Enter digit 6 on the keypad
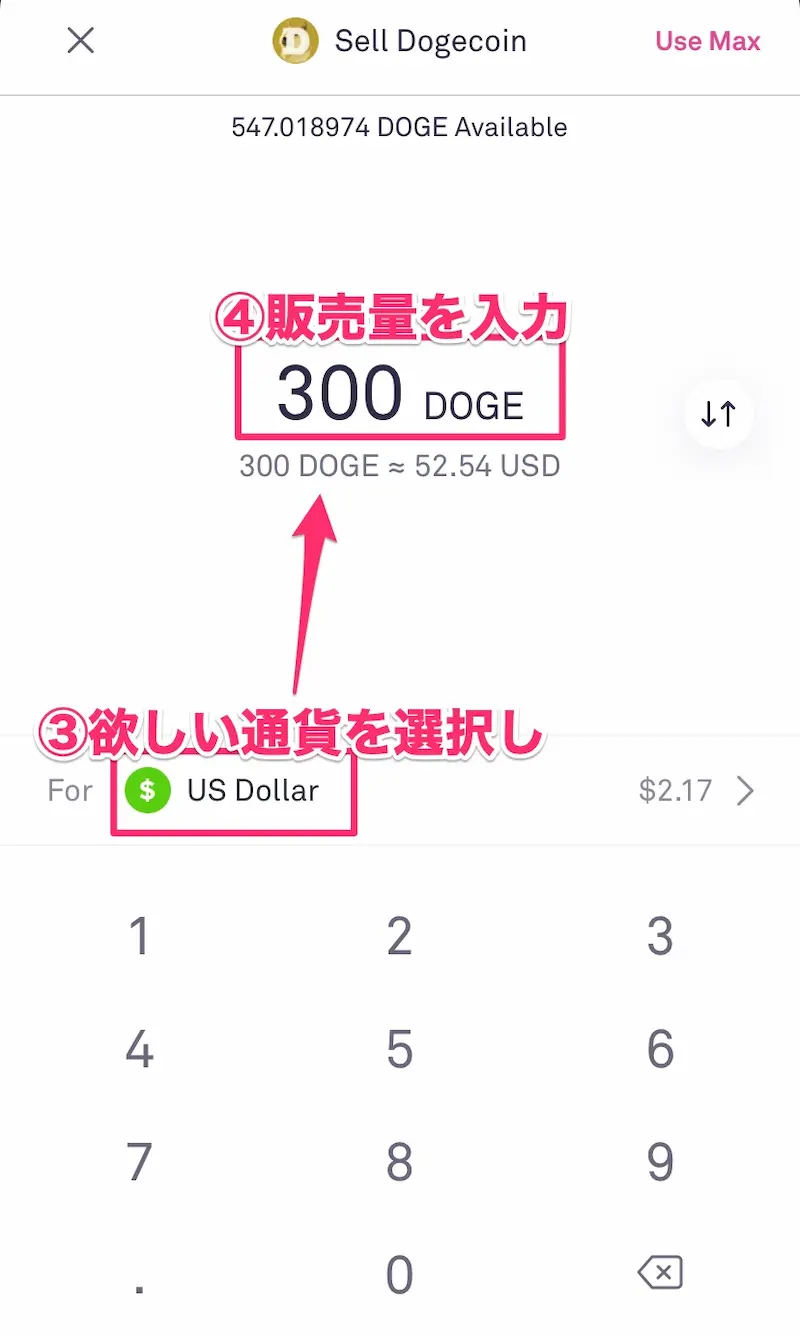 coord(659,1049)
